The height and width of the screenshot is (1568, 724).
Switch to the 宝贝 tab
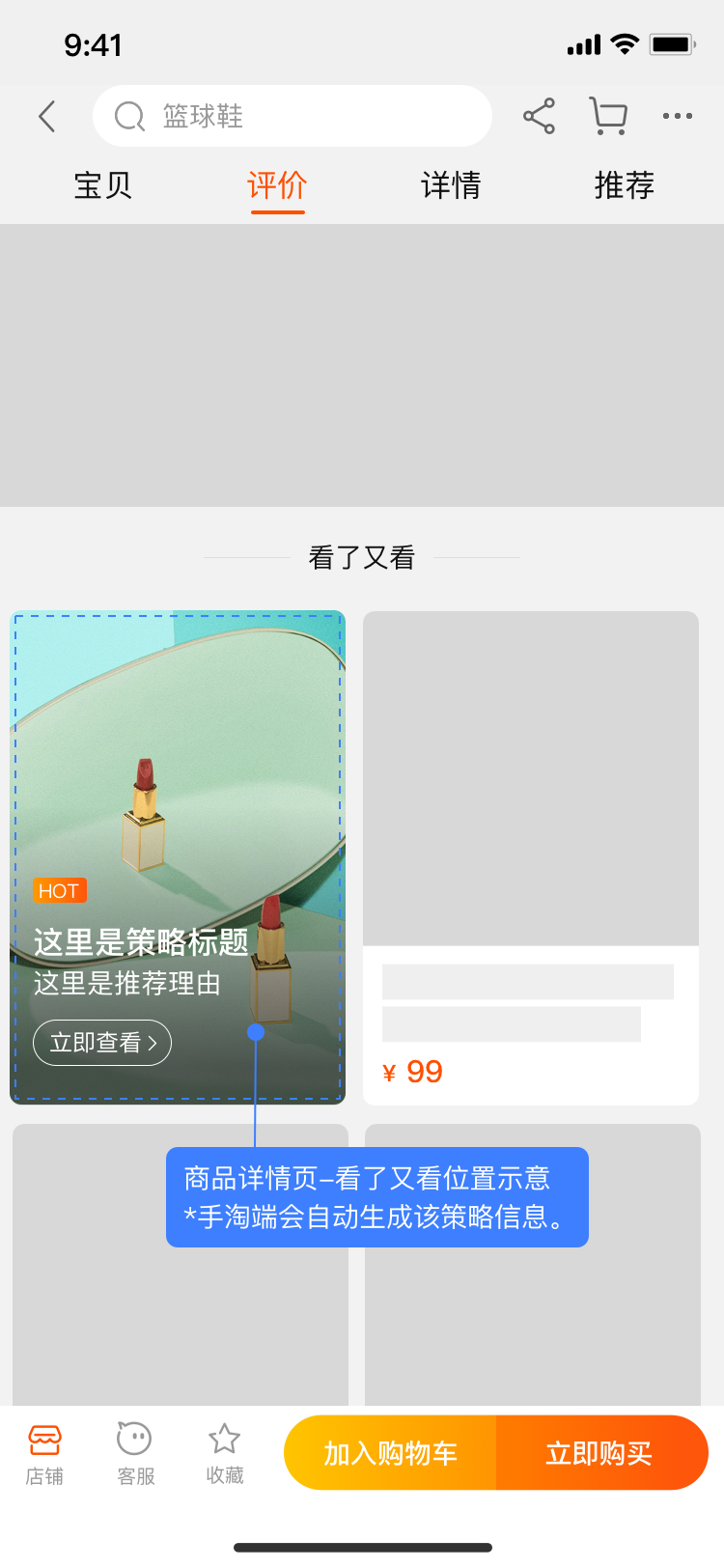(x=103, y=185)
